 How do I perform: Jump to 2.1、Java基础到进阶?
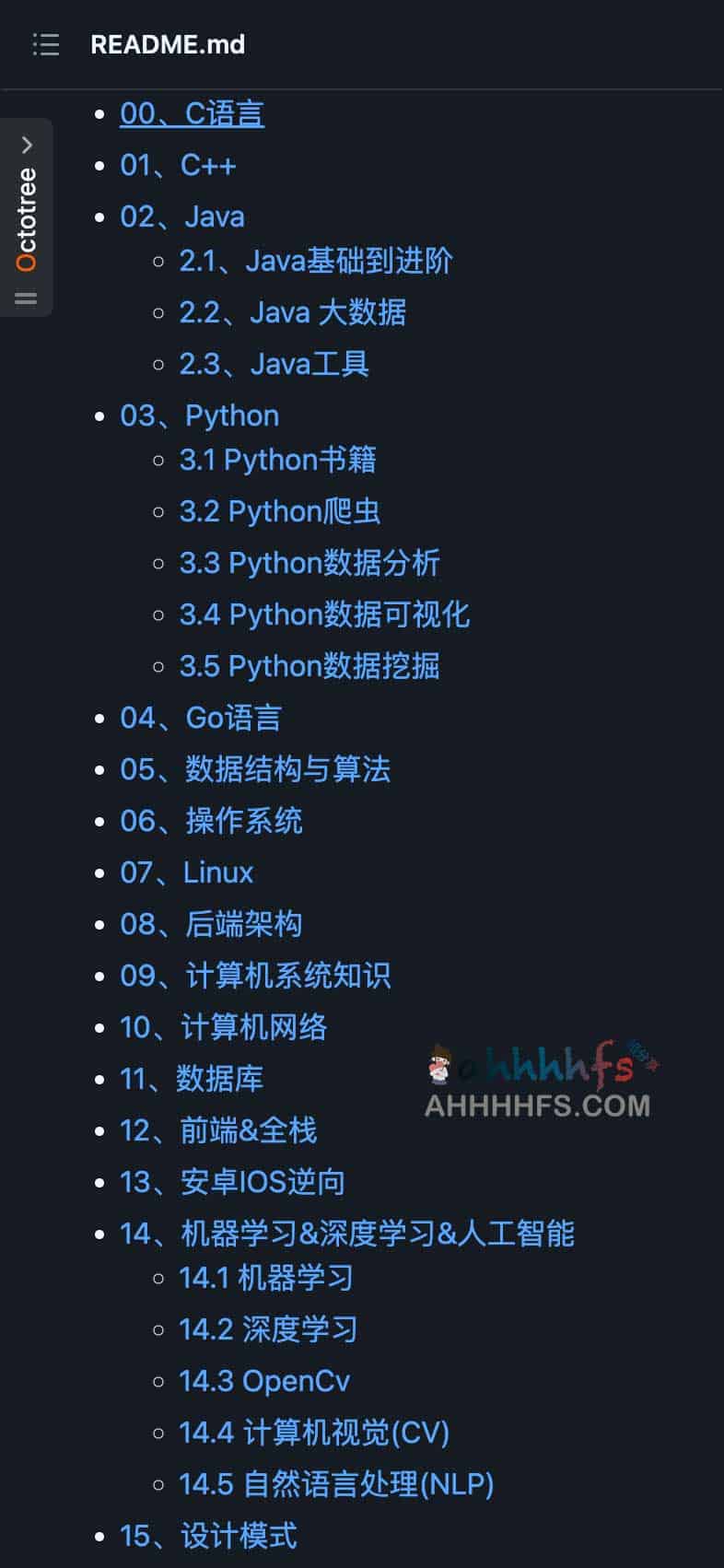[x=315, y=261]
